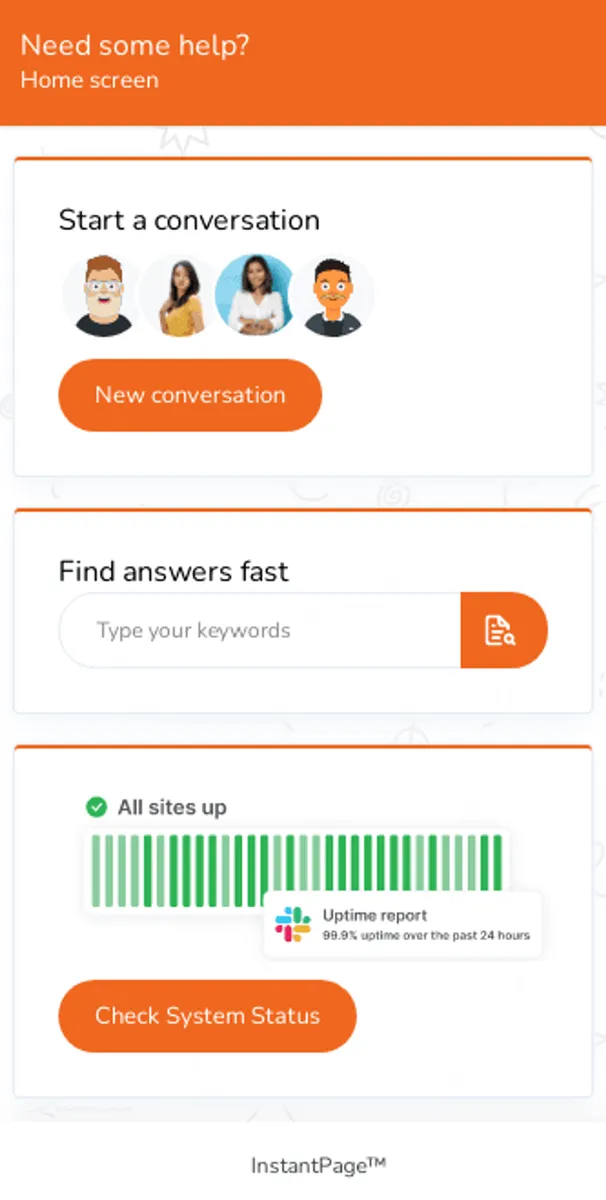Start a new conversation
606x1200 pixels.
click(190, 395)
